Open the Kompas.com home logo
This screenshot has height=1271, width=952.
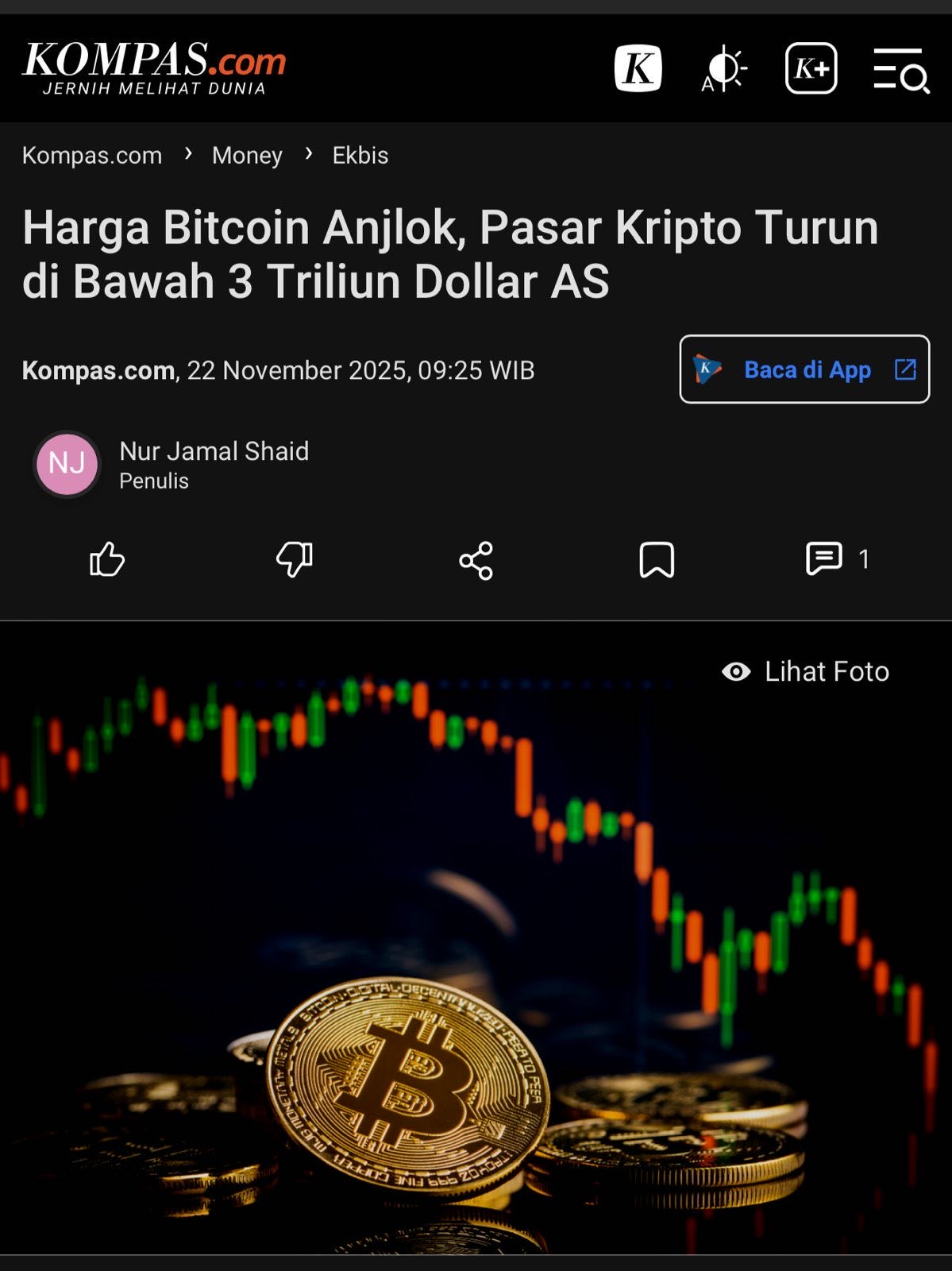[x=153, y=68]
